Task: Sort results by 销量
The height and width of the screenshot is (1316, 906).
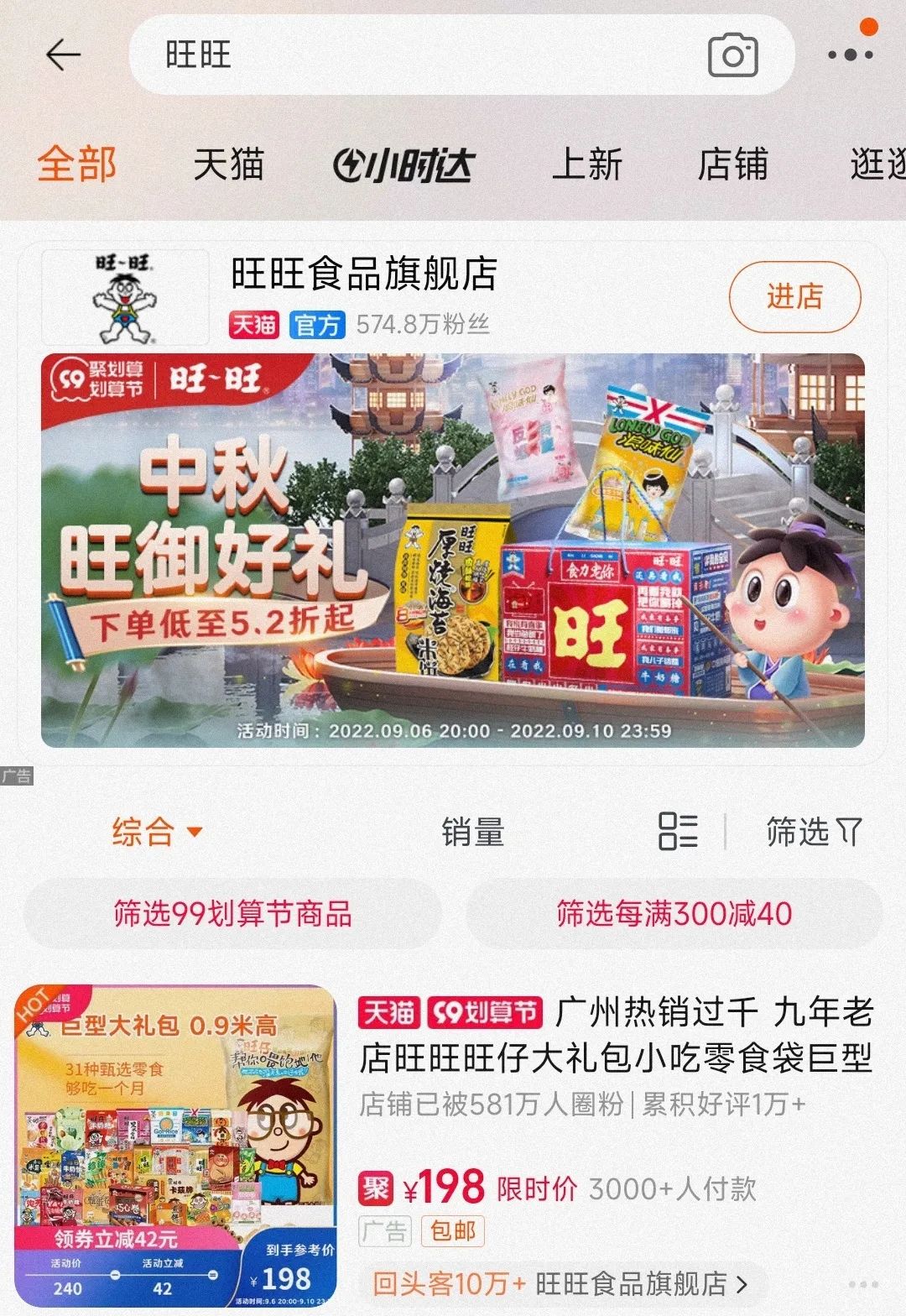Action: click(472, 832)
